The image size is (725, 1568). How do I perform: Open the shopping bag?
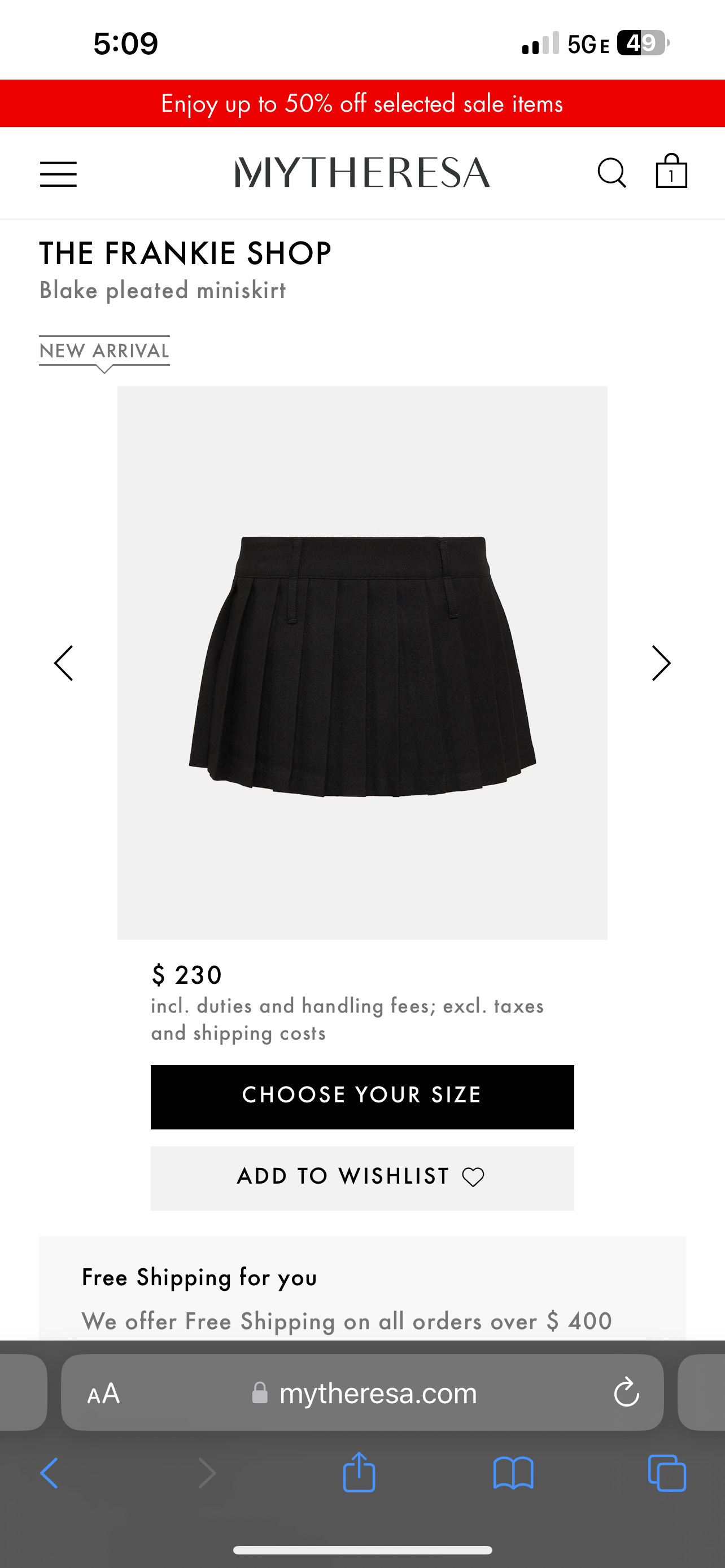[671, 172]
